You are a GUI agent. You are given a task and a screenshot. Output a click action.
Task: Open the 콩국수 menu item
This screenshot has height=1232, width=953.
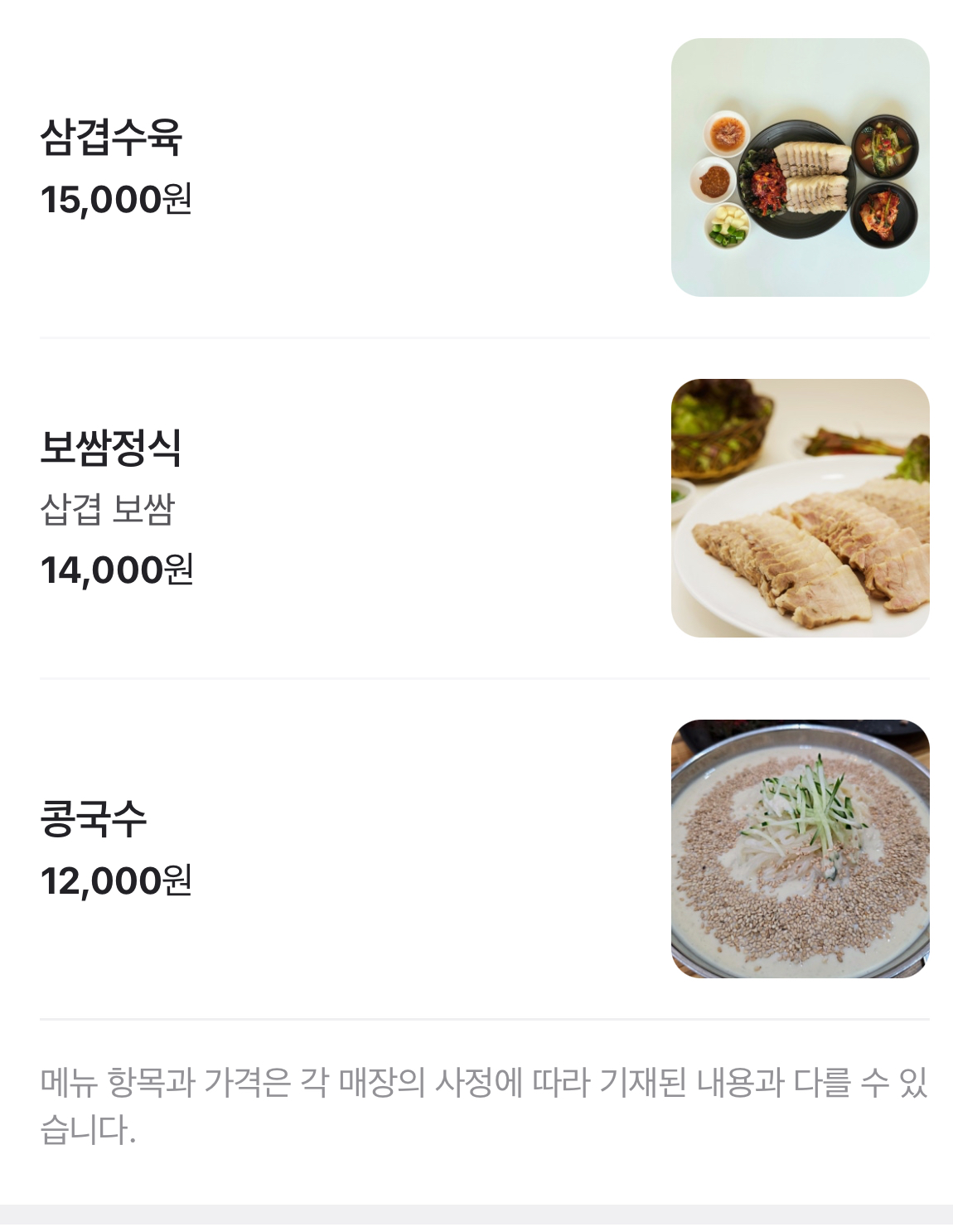point(94,818)
